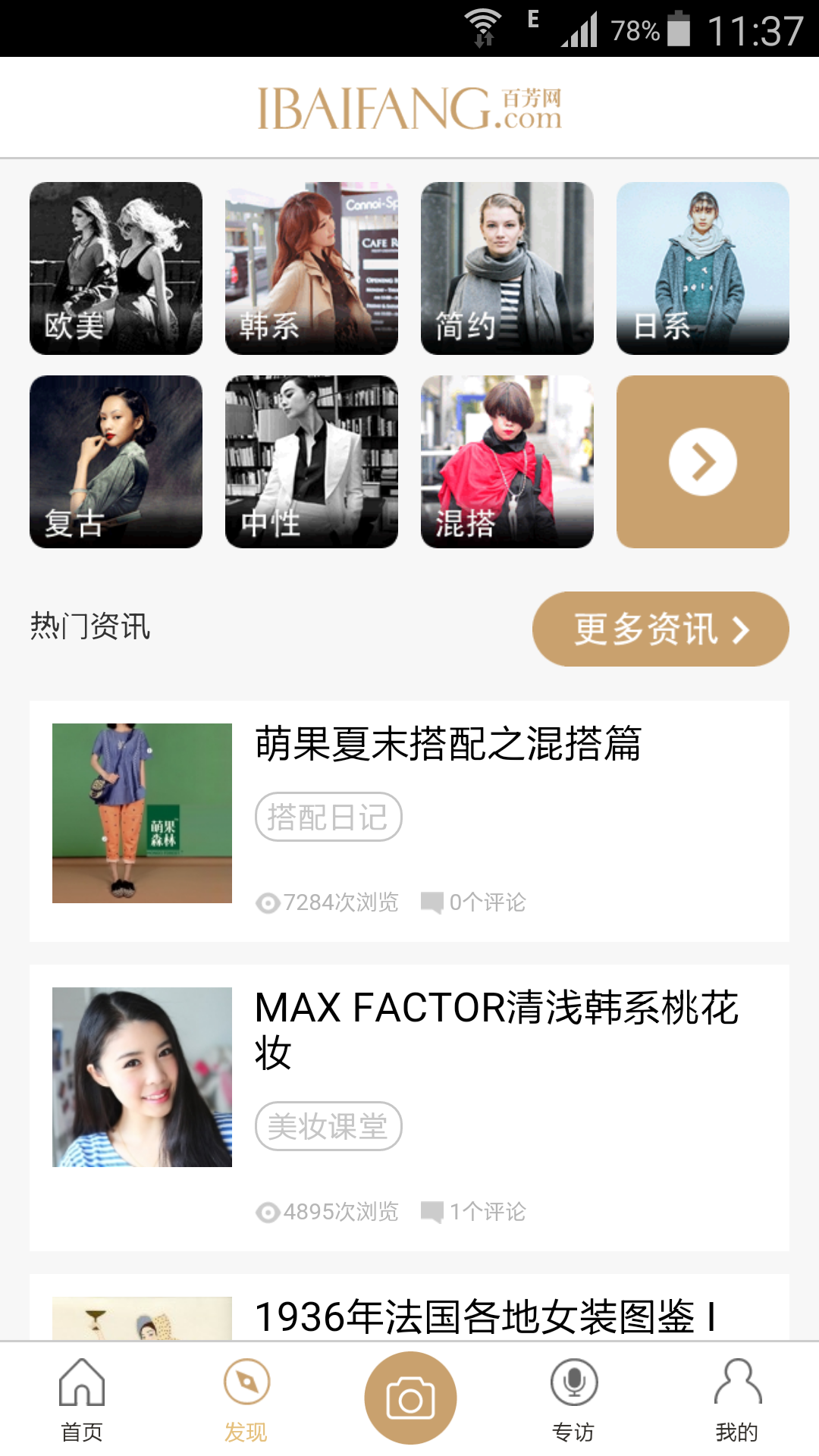Open the 混搭 style category
The image size is (819, 1456).
click(x=507, y=461)
